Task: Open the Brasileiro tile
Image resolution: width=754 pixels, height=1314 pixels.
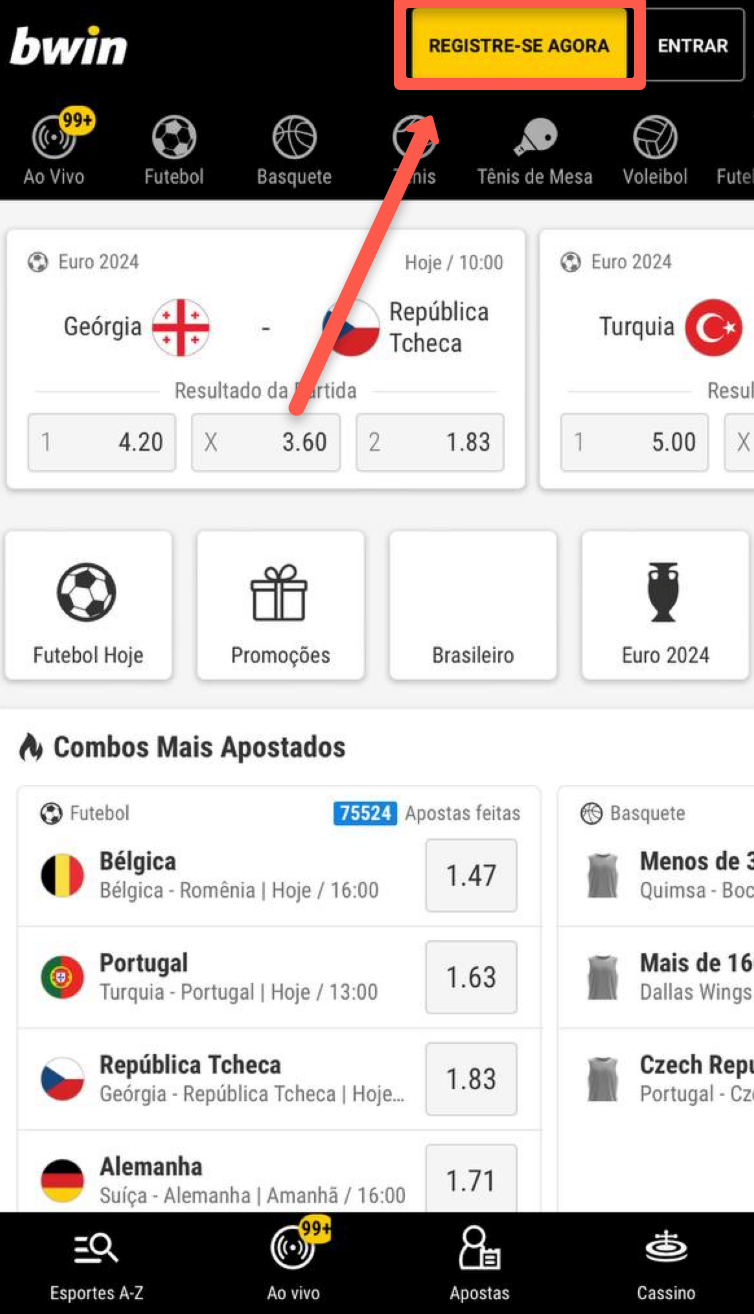Action: tap(472, 606)
